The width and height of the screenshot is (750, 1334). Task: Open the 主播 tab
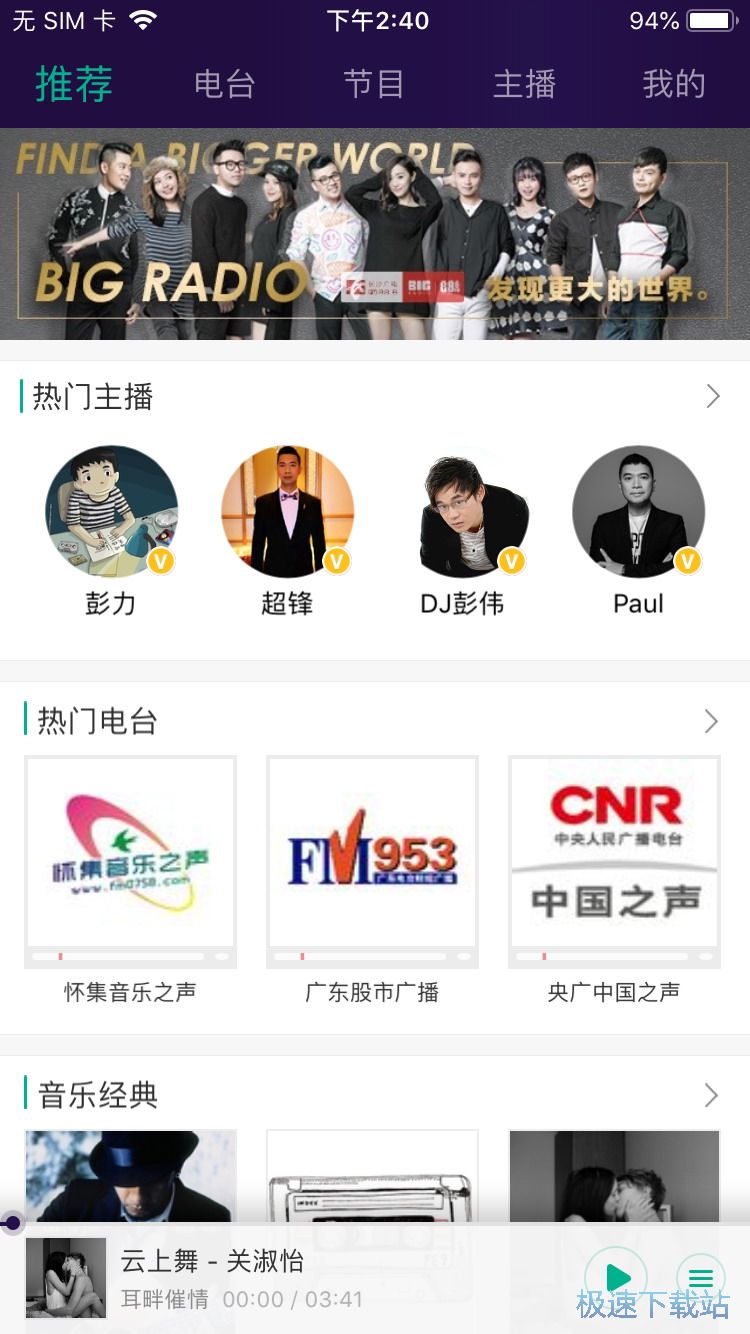pos(524,84)
